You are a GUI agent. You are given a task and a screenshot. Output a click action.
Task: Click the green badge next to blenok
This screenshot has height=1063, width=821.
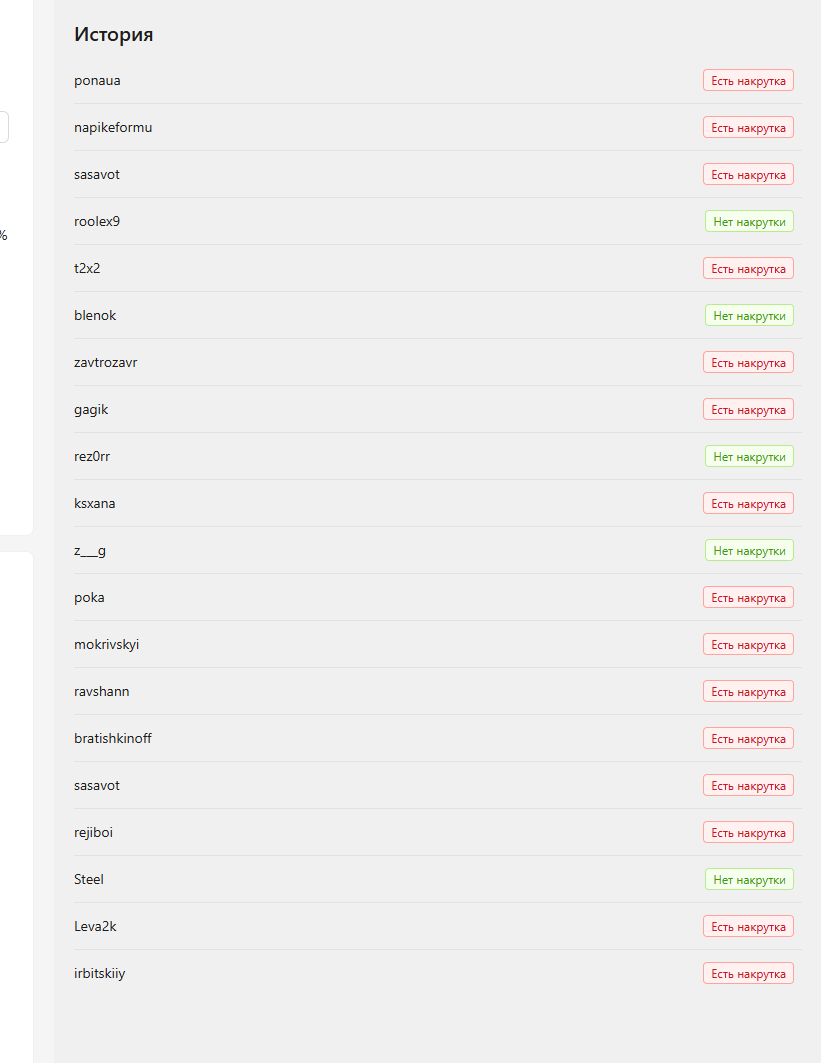pos(749,315)
